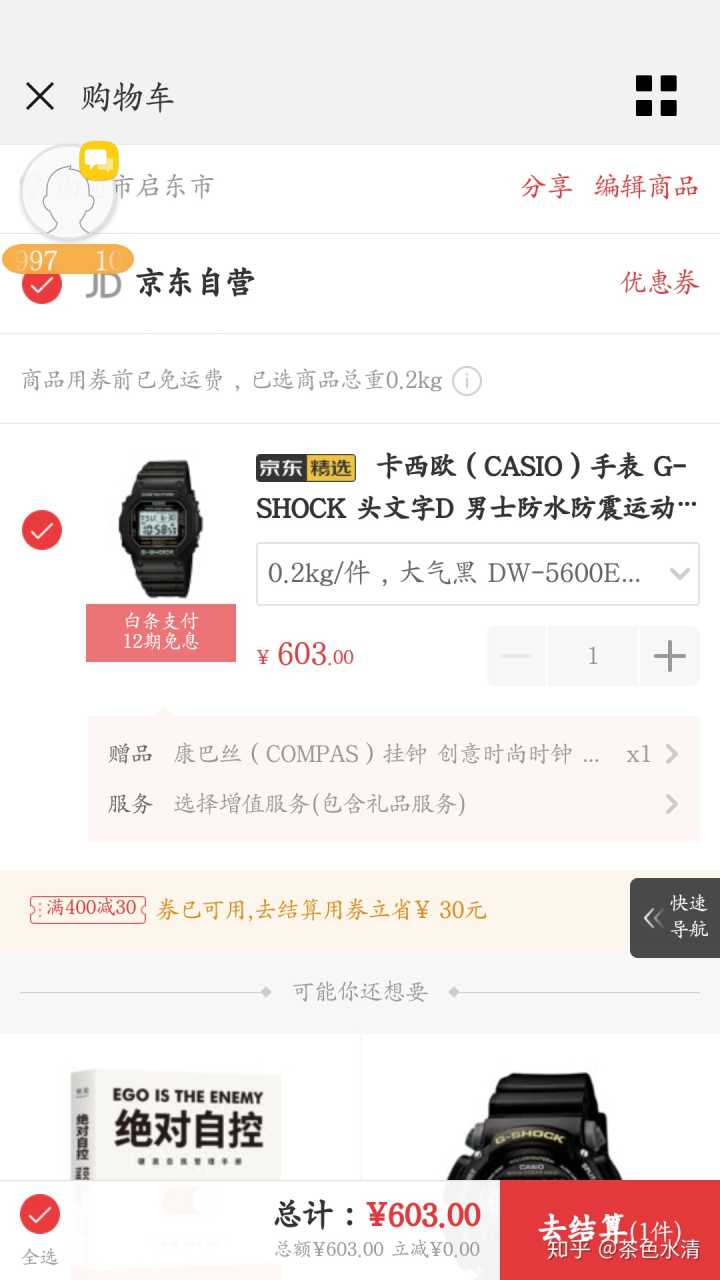Screen dimensions: 720x1280
Task: Tap 分享 to share the cart
Action: tap(546, 187)
